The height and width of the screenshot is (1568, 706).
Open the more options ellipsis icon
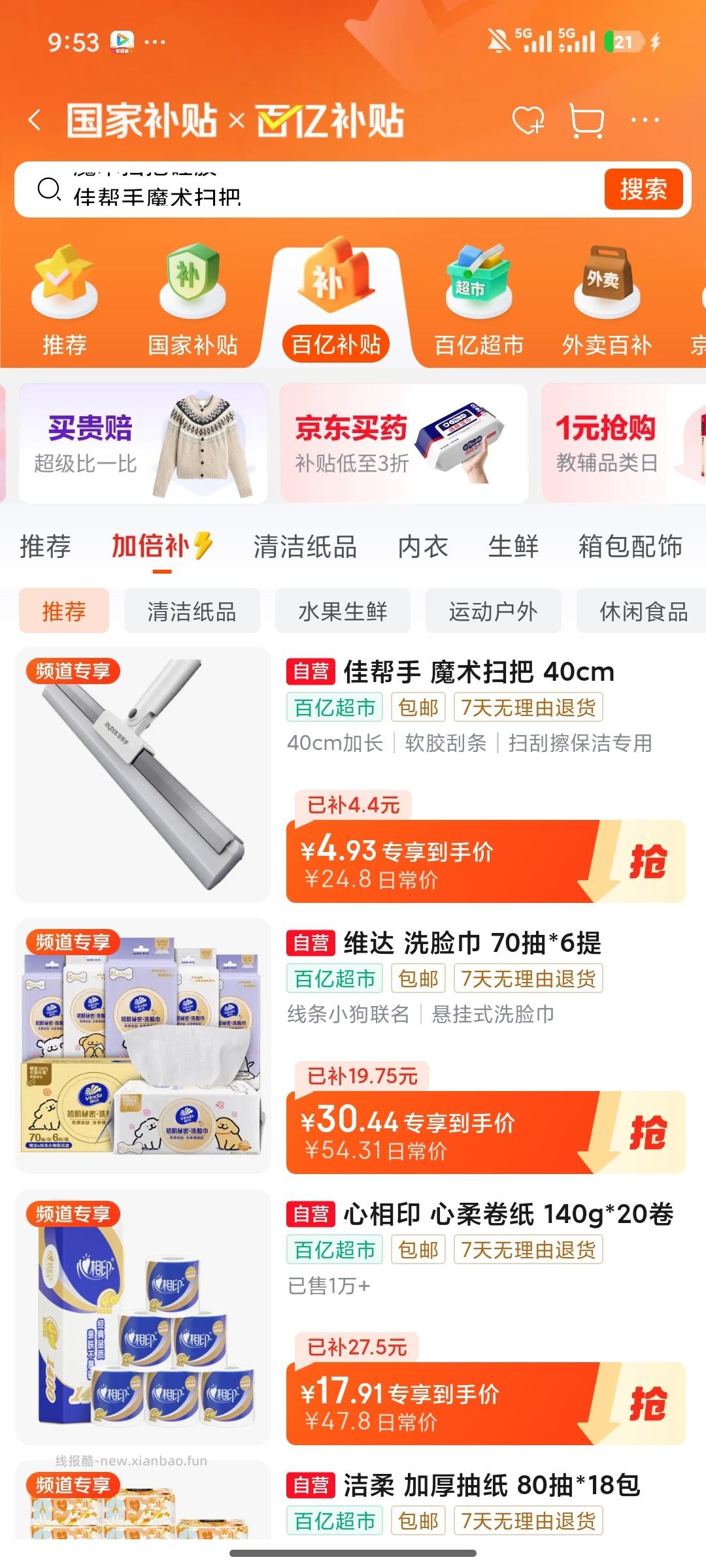[644, 120]
